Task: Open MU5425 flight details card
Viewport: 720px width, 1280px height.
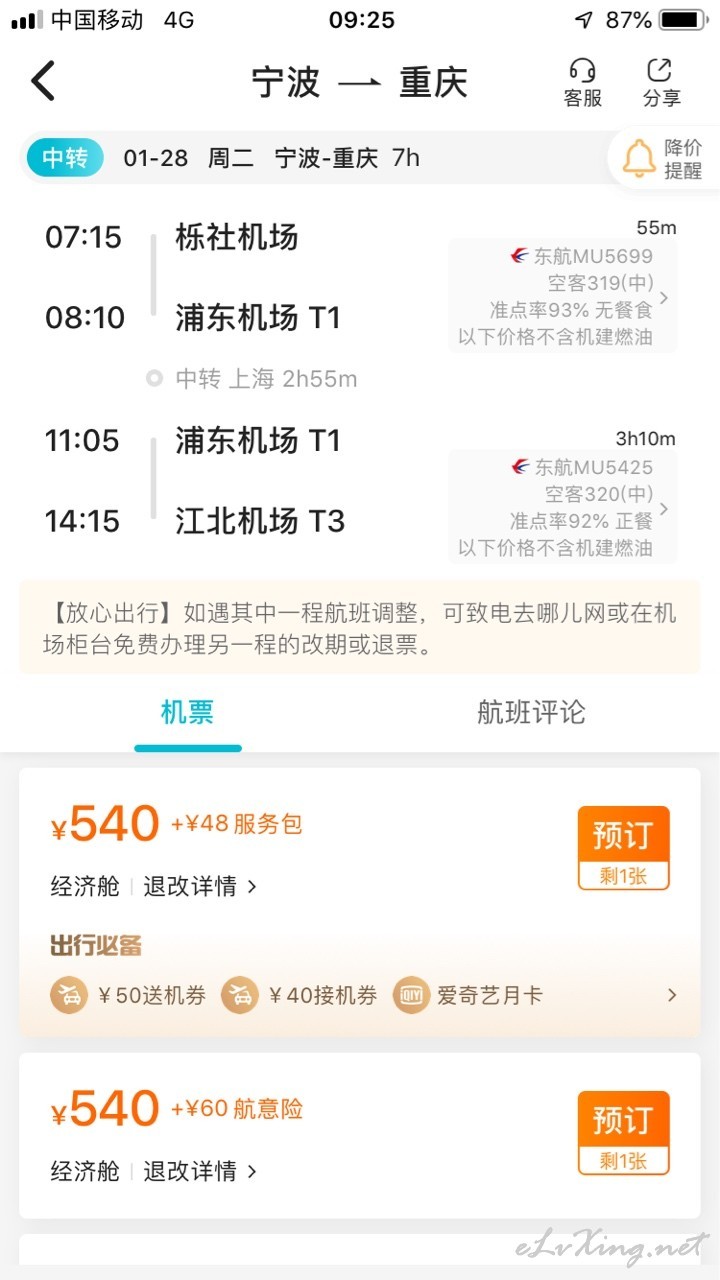Action: (562, 507)
